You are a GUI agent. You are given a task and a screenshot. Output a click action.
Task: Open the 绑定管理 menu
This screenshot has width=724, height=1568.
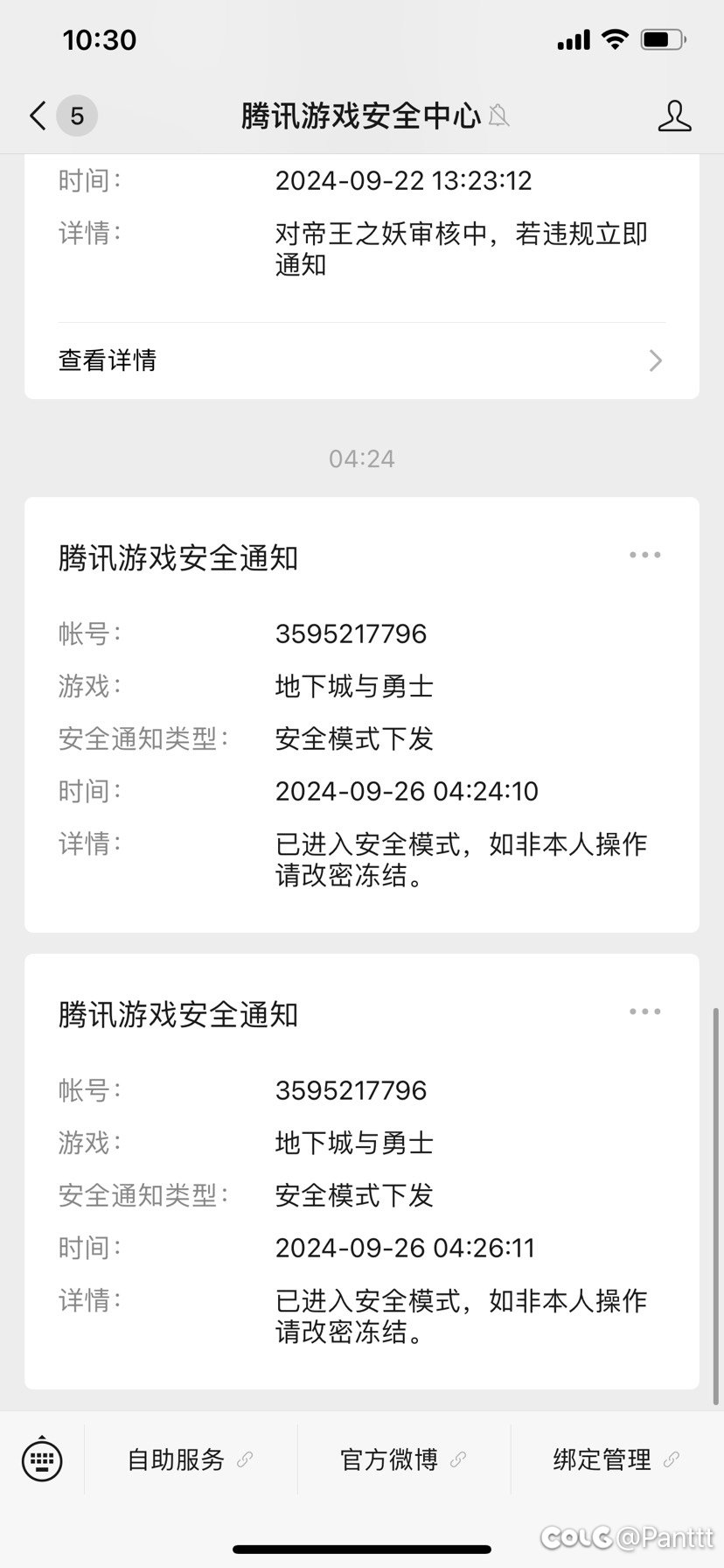tap(617, 1459)
